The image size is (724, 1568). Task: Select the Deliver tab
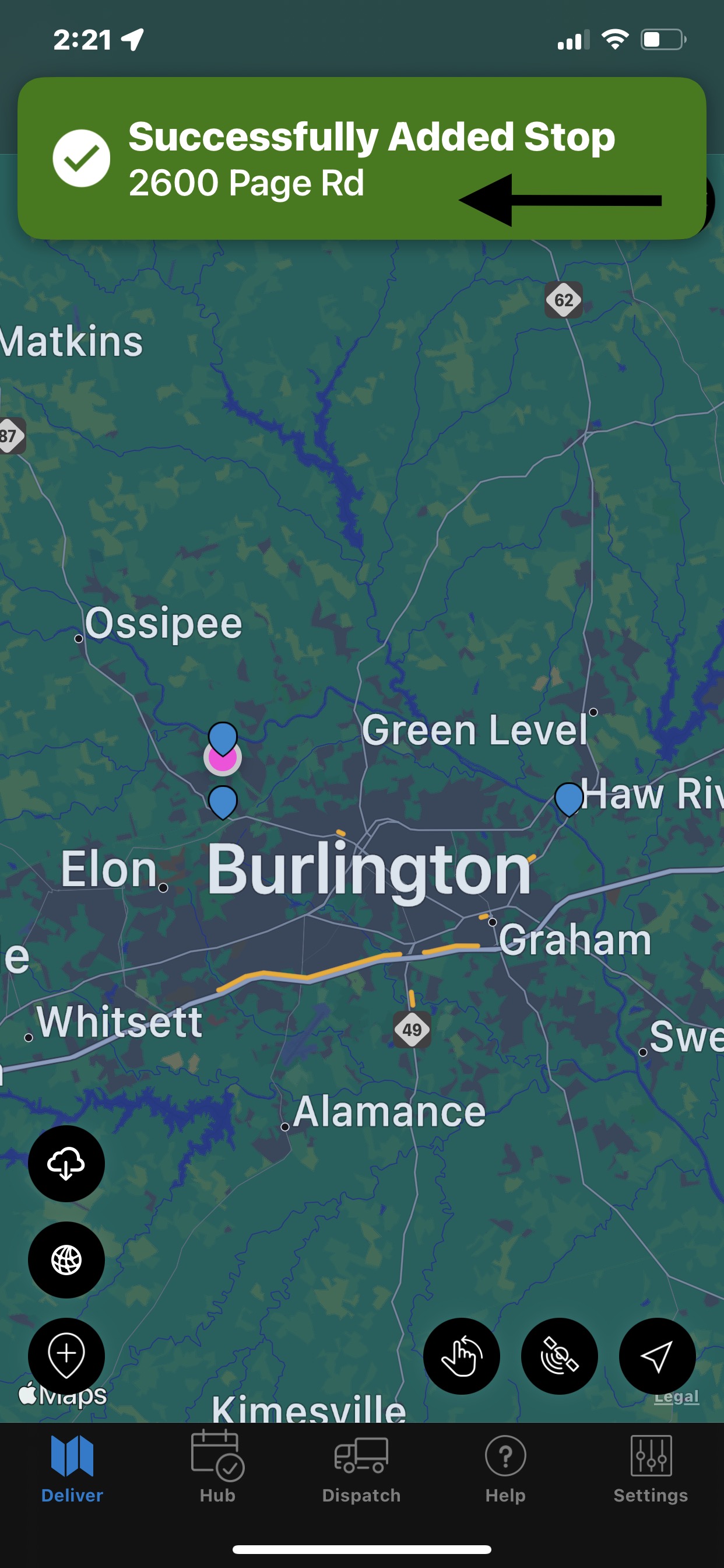(x=72, y=1468)
